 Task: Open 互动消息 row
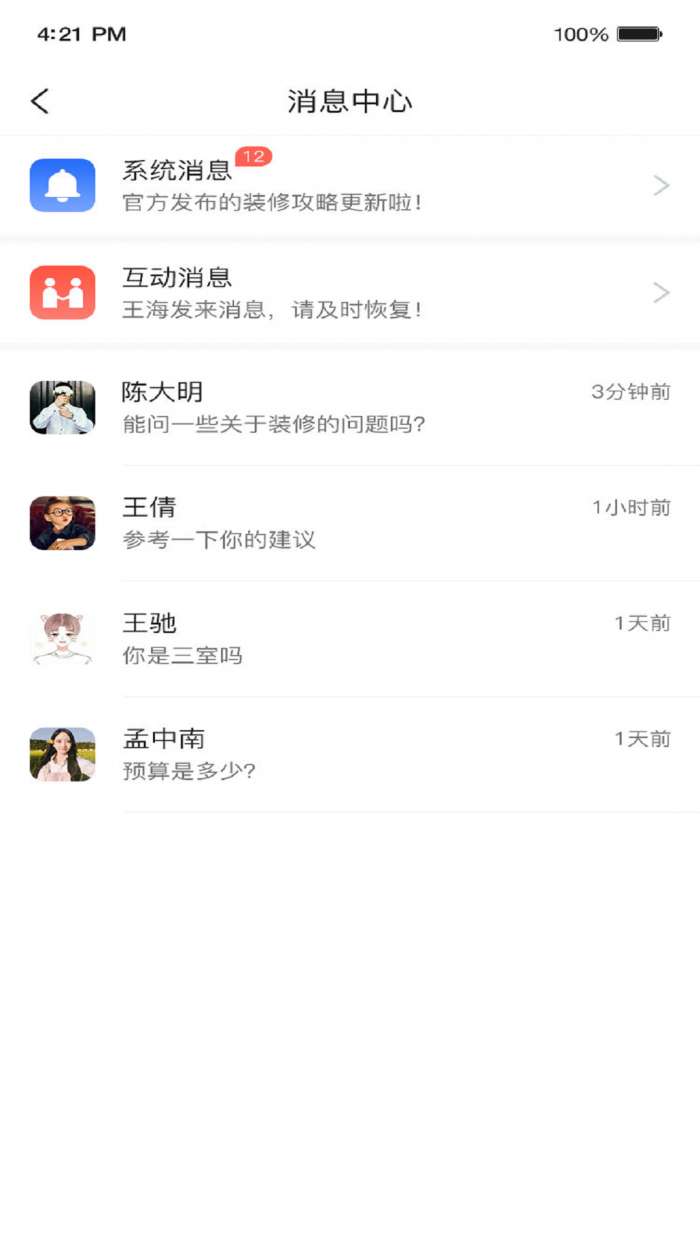(350, 292)
